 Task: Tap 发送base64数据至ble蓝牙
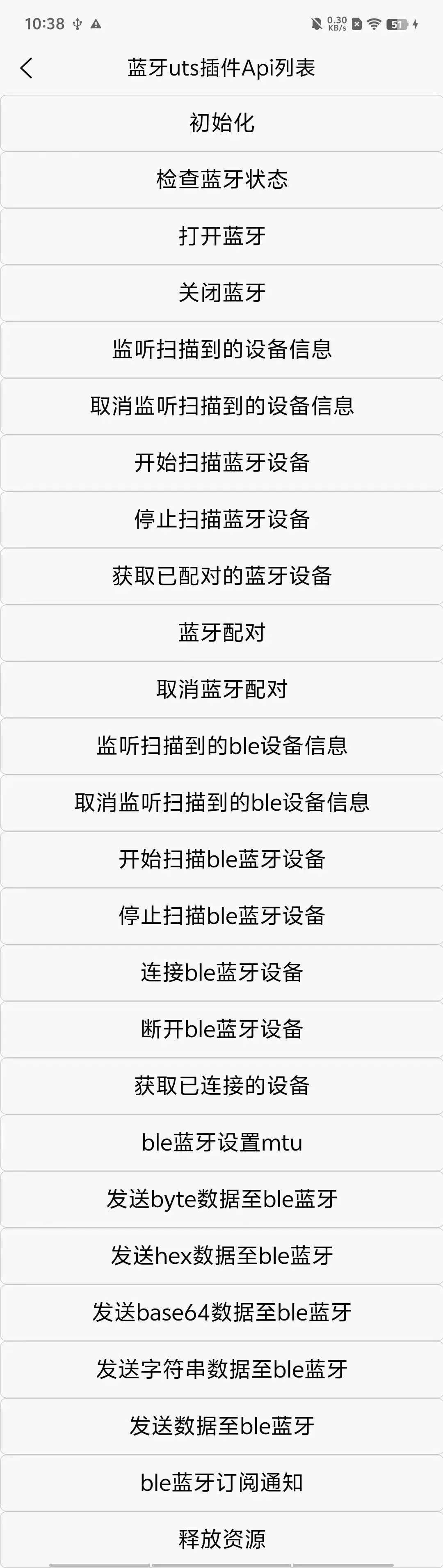pos(221,1312)
